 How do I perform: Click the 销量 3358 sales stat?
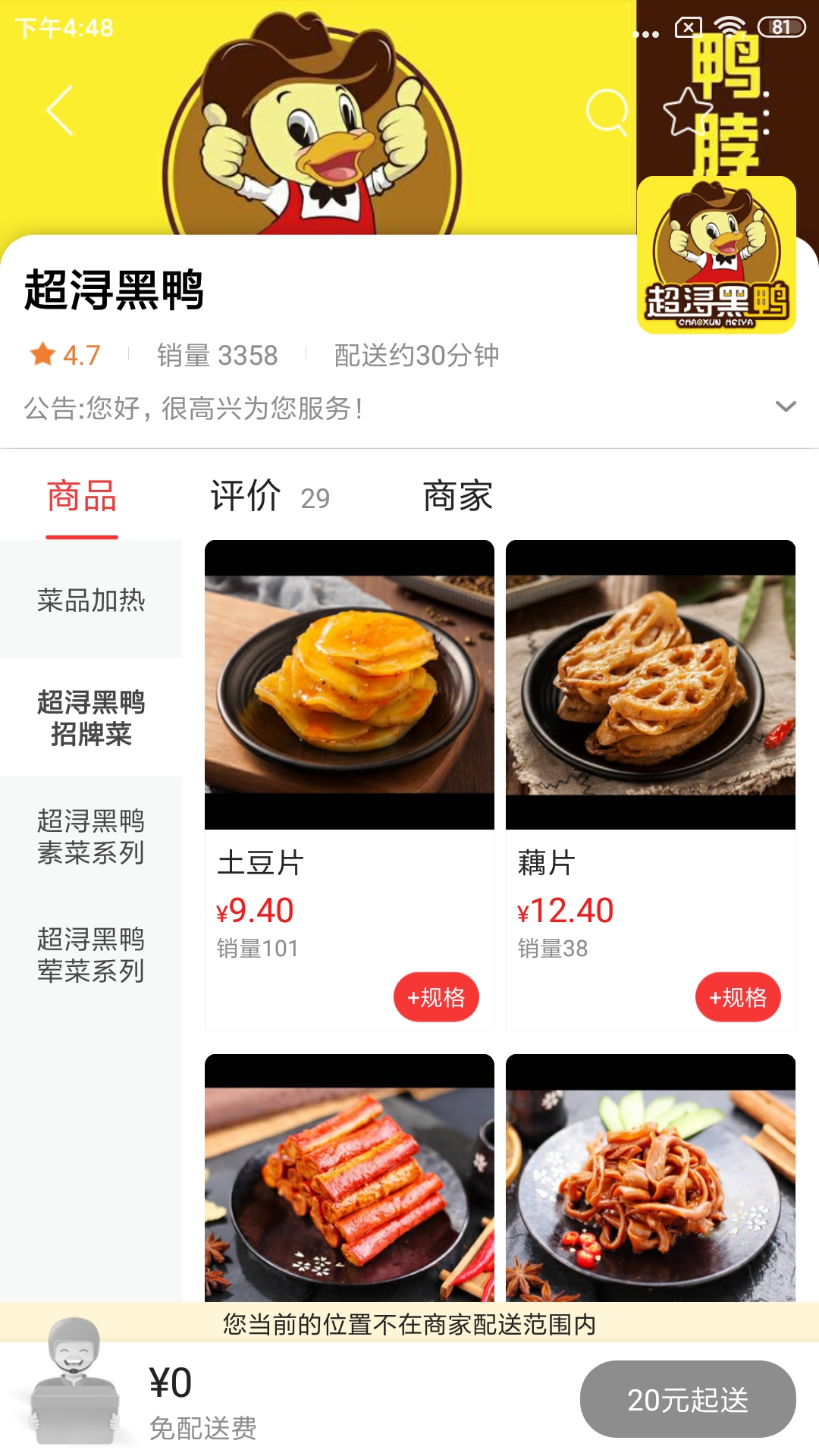[215, 354]
